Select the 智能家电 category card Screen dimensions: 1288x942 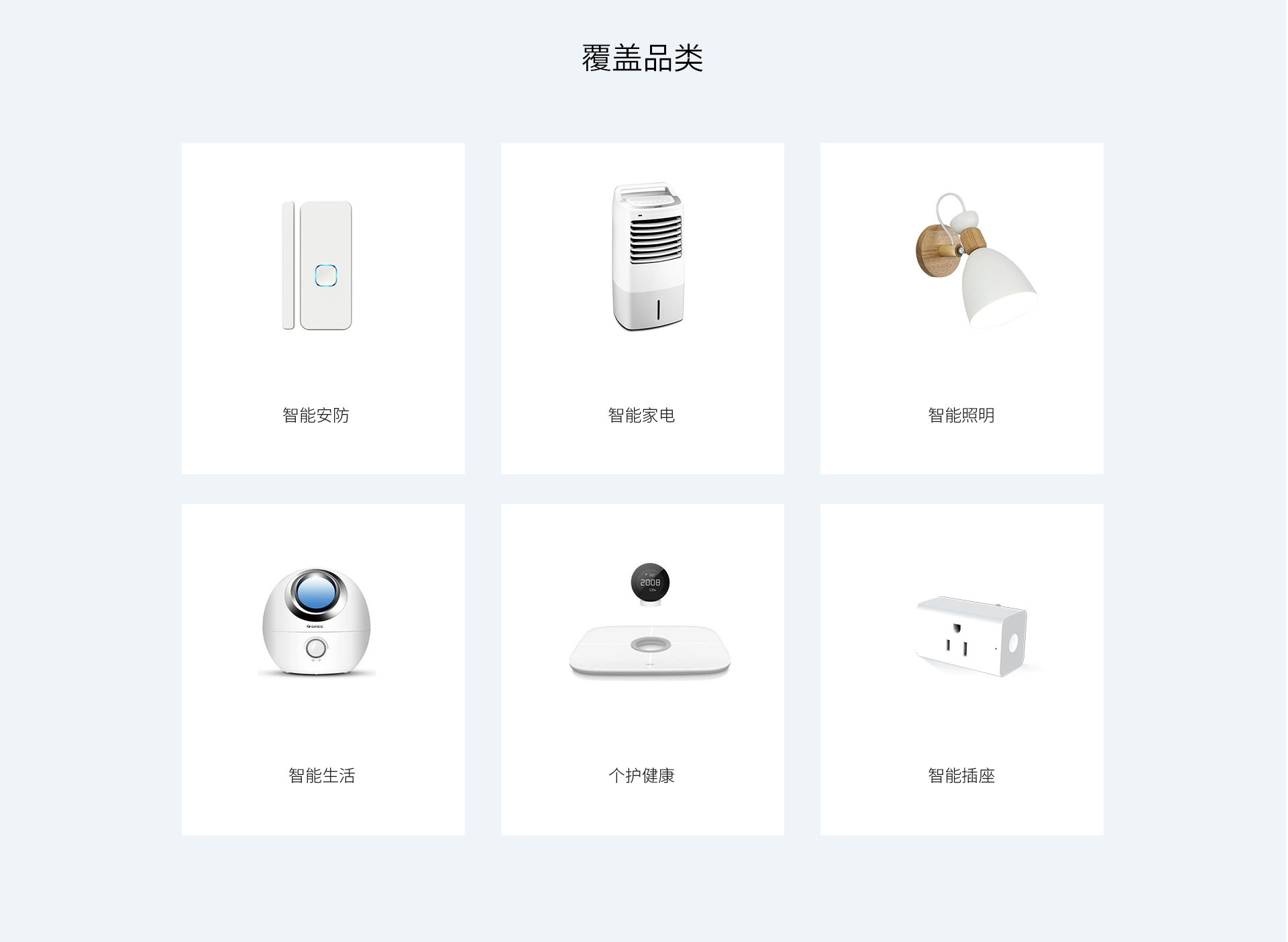[x=642, y=308]
